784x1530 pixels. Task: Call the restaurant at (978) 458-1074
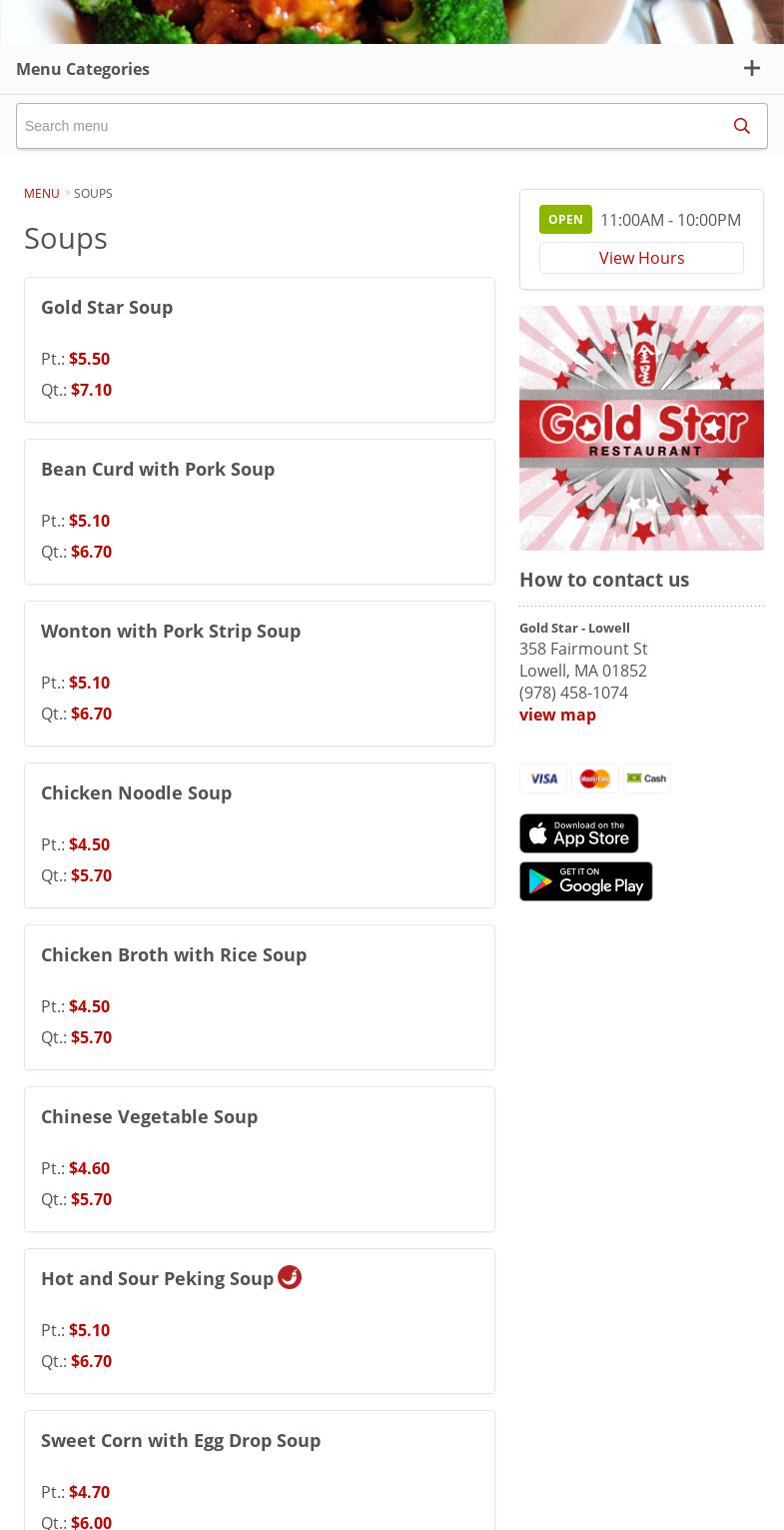pyautogui.click(x=573, y=693)
